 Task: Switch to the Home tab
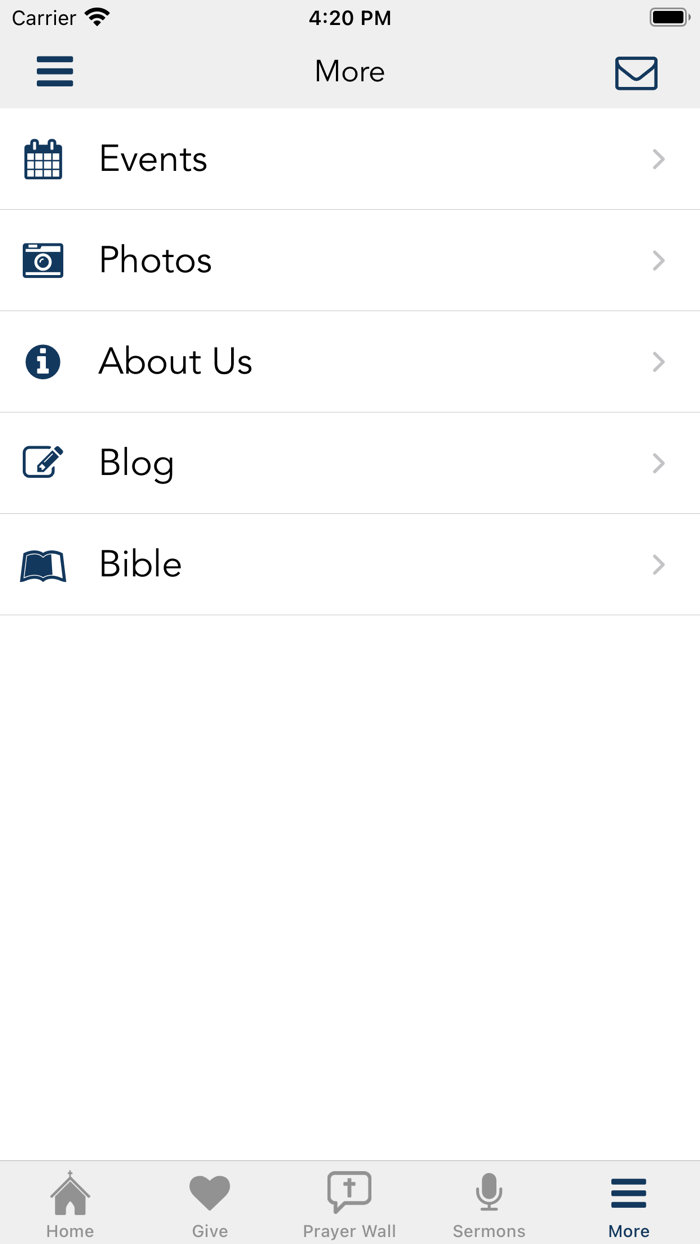(x=70, y=1204)
